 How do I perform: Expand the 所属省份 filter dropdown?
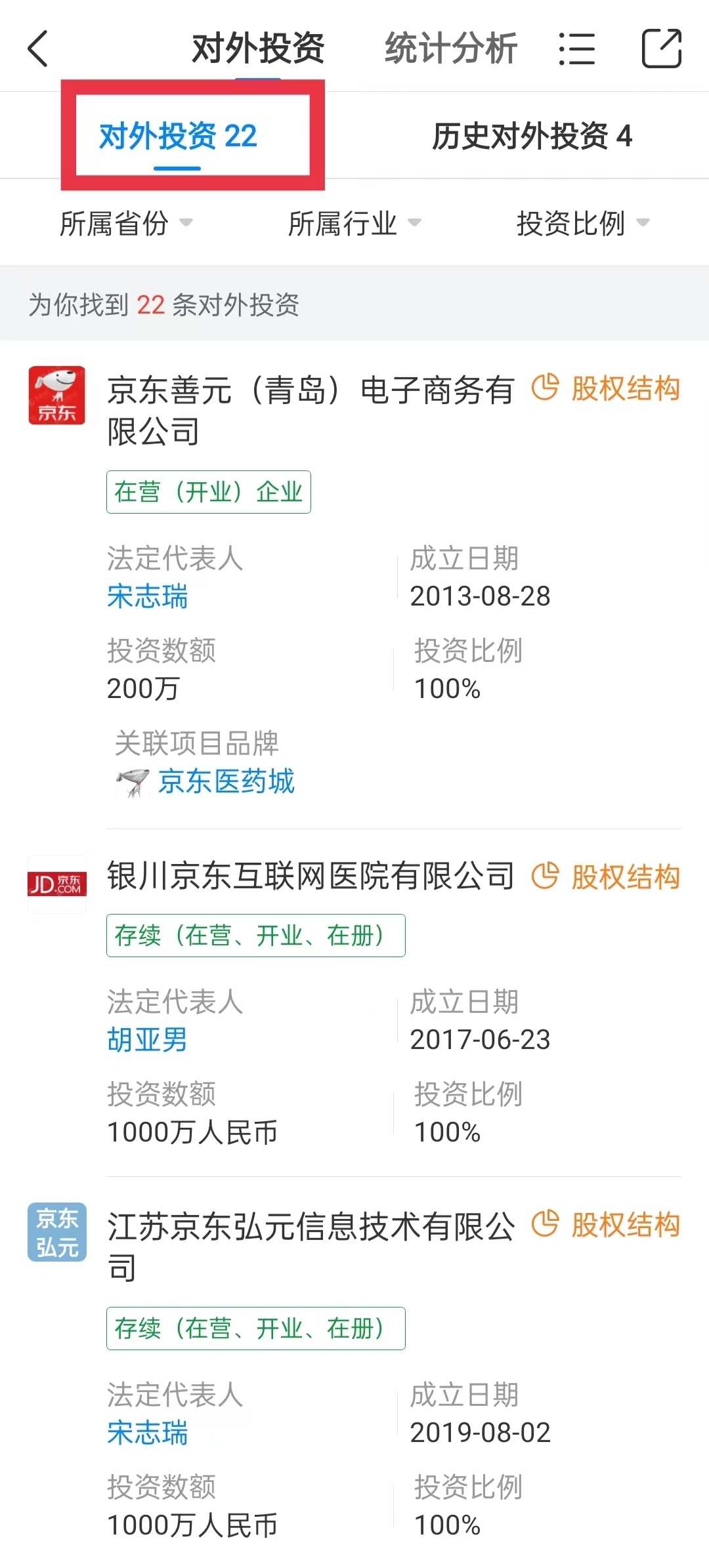126,223
